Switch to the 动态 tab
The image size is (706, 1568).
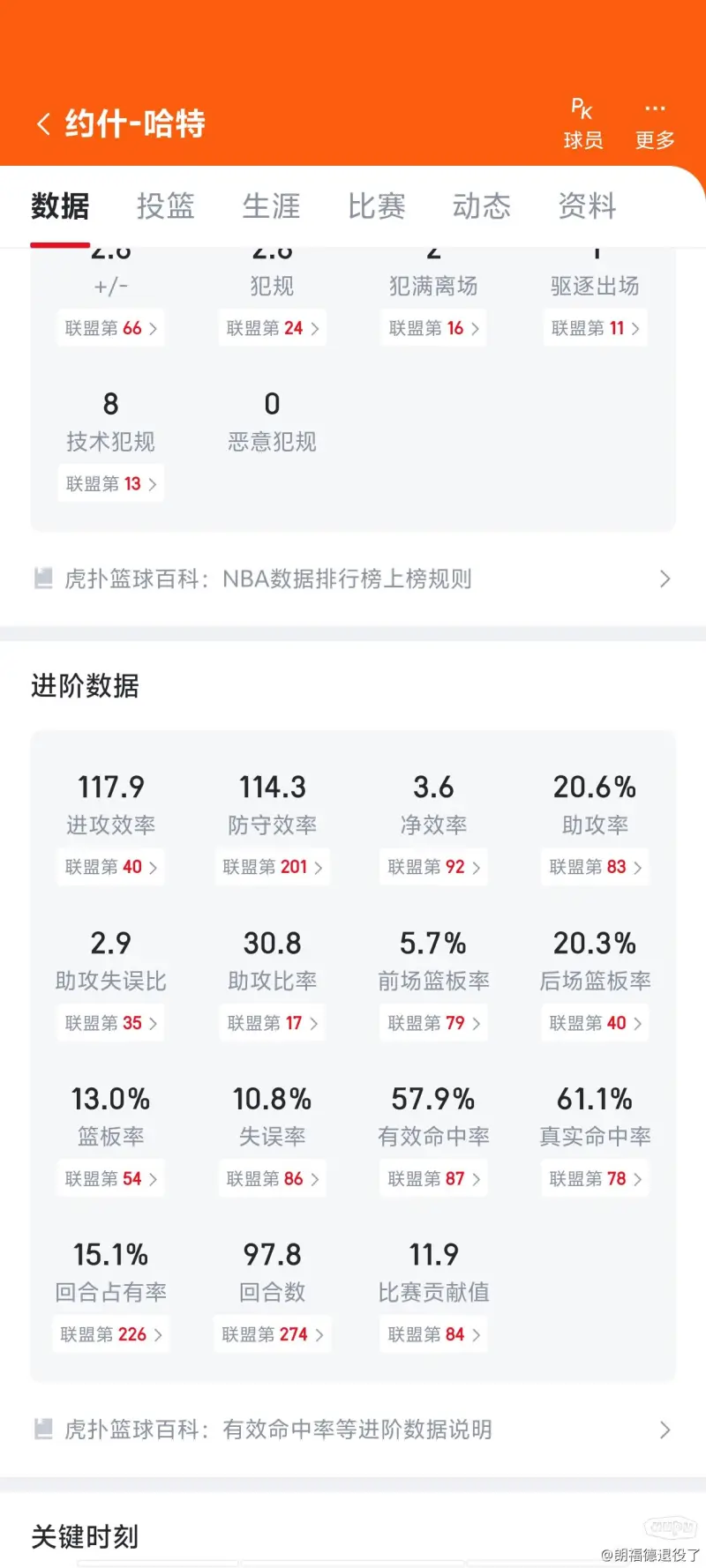pyautogui.click(x=481, y=206)
